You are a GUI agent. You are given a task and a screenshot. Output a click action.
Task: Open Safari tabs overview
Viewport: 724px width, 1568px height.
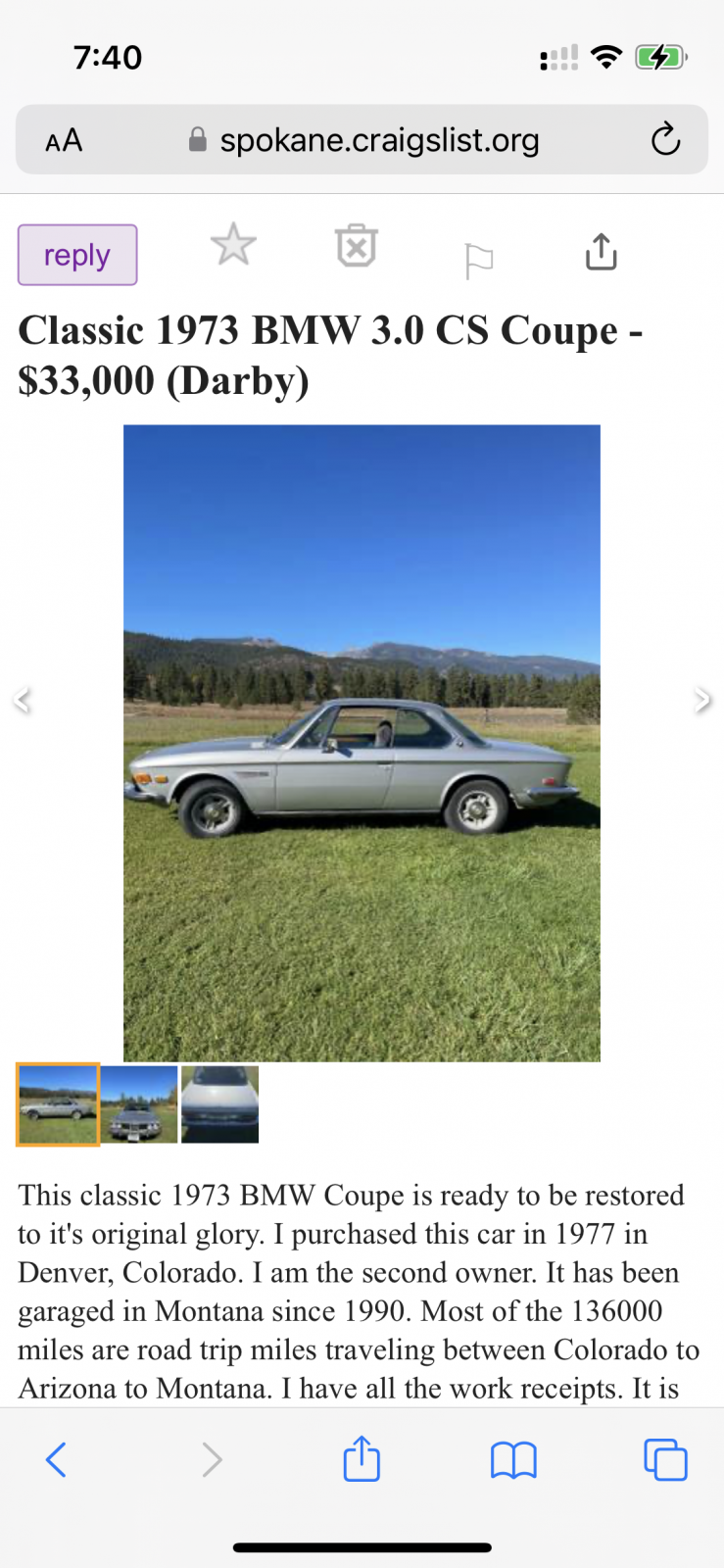pyautogui.click(x=665, y=1459)
